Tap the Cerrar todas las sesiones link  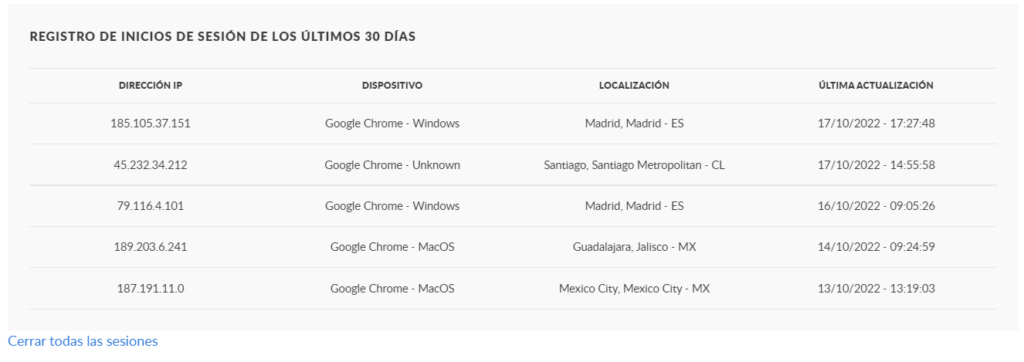point(83,341)
